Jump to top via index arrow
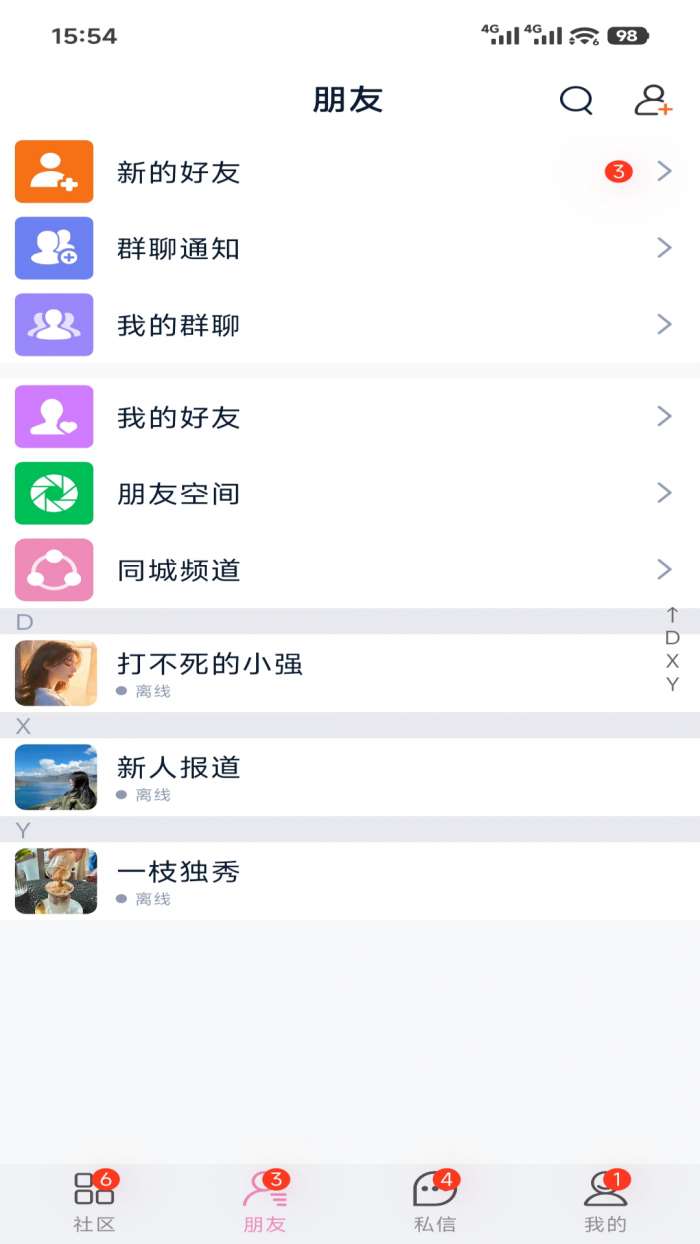Viewport: 700px width, 1244px height. click(672, 614)
